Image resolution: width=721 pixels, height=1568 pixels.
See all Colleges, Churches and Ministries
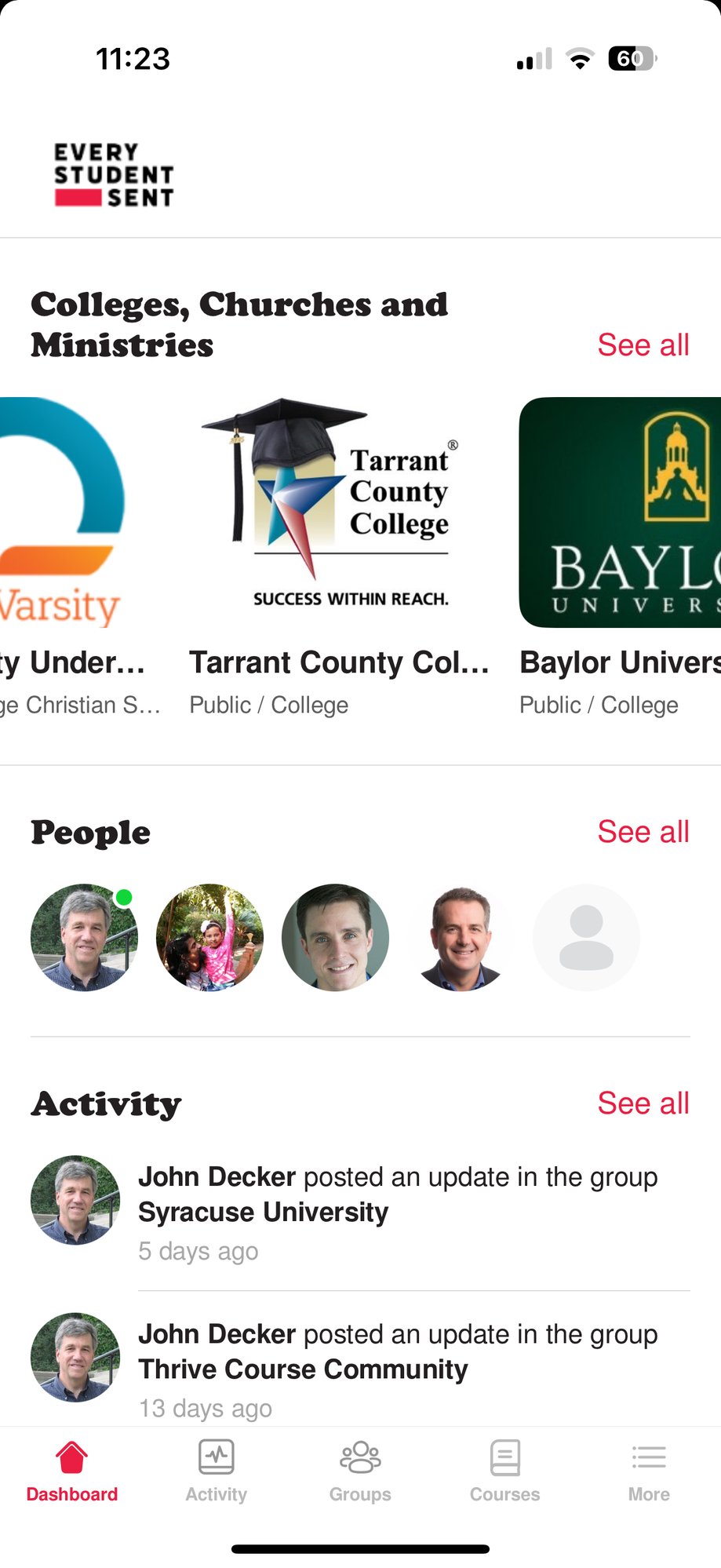click(x=643, y=345)
